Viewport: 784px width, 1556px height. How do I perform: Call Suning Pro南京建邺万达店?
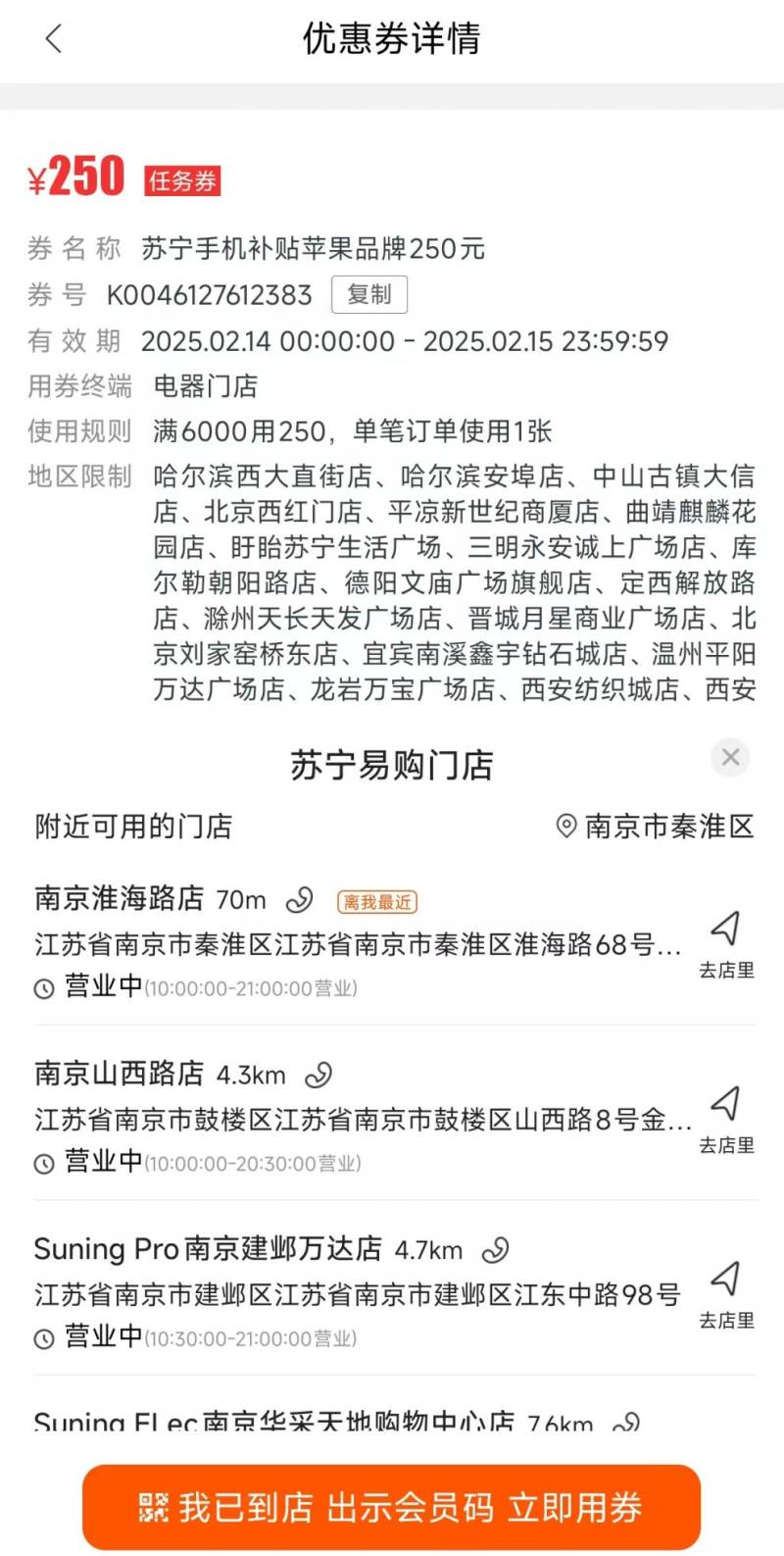tap(496, 1249)
